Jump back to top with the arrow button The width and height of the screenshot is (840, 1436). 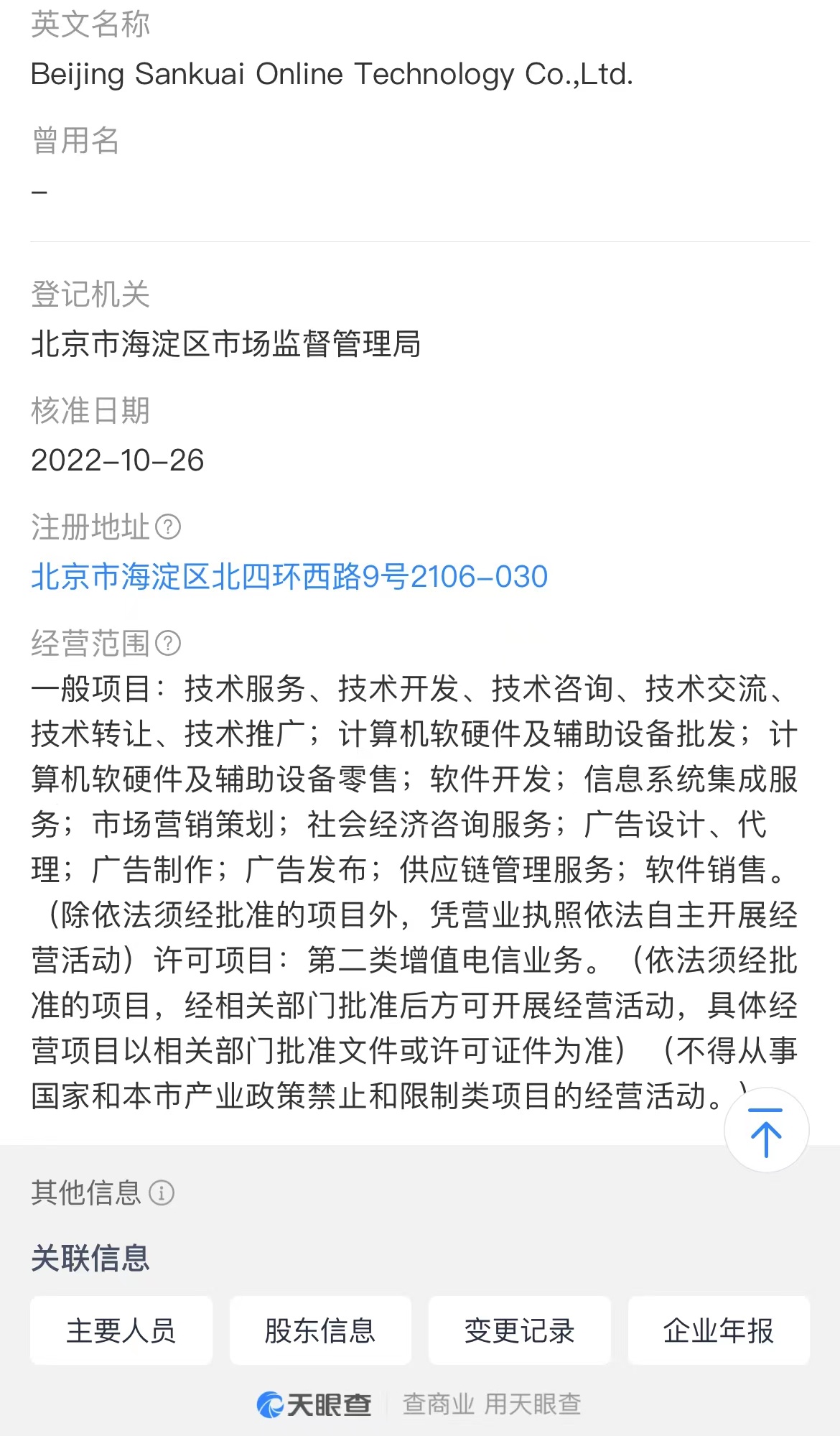[x=766, y=1131]
